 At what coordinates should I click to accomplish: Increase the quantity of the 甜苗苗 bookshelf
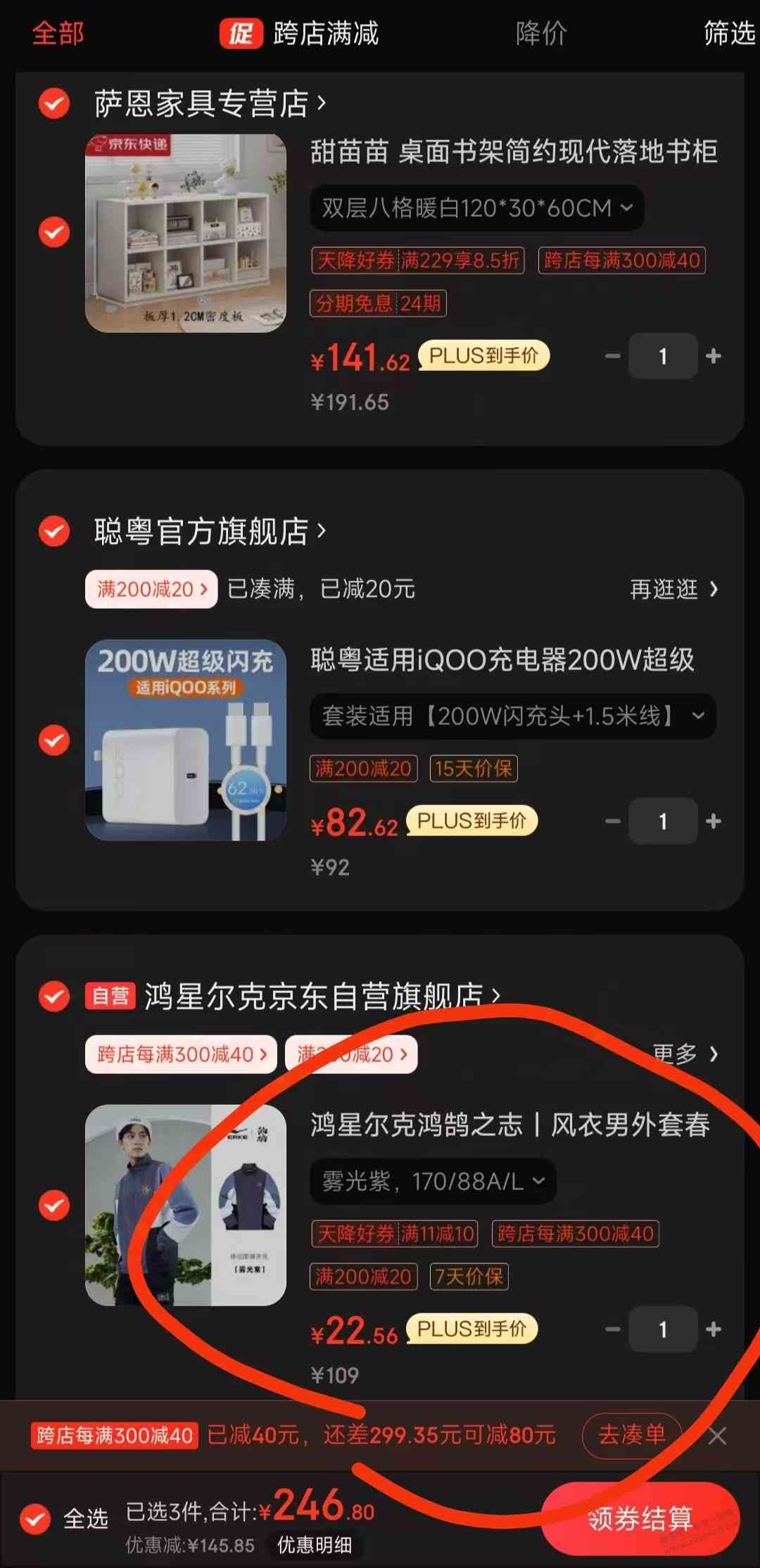(x=714, y=357)
